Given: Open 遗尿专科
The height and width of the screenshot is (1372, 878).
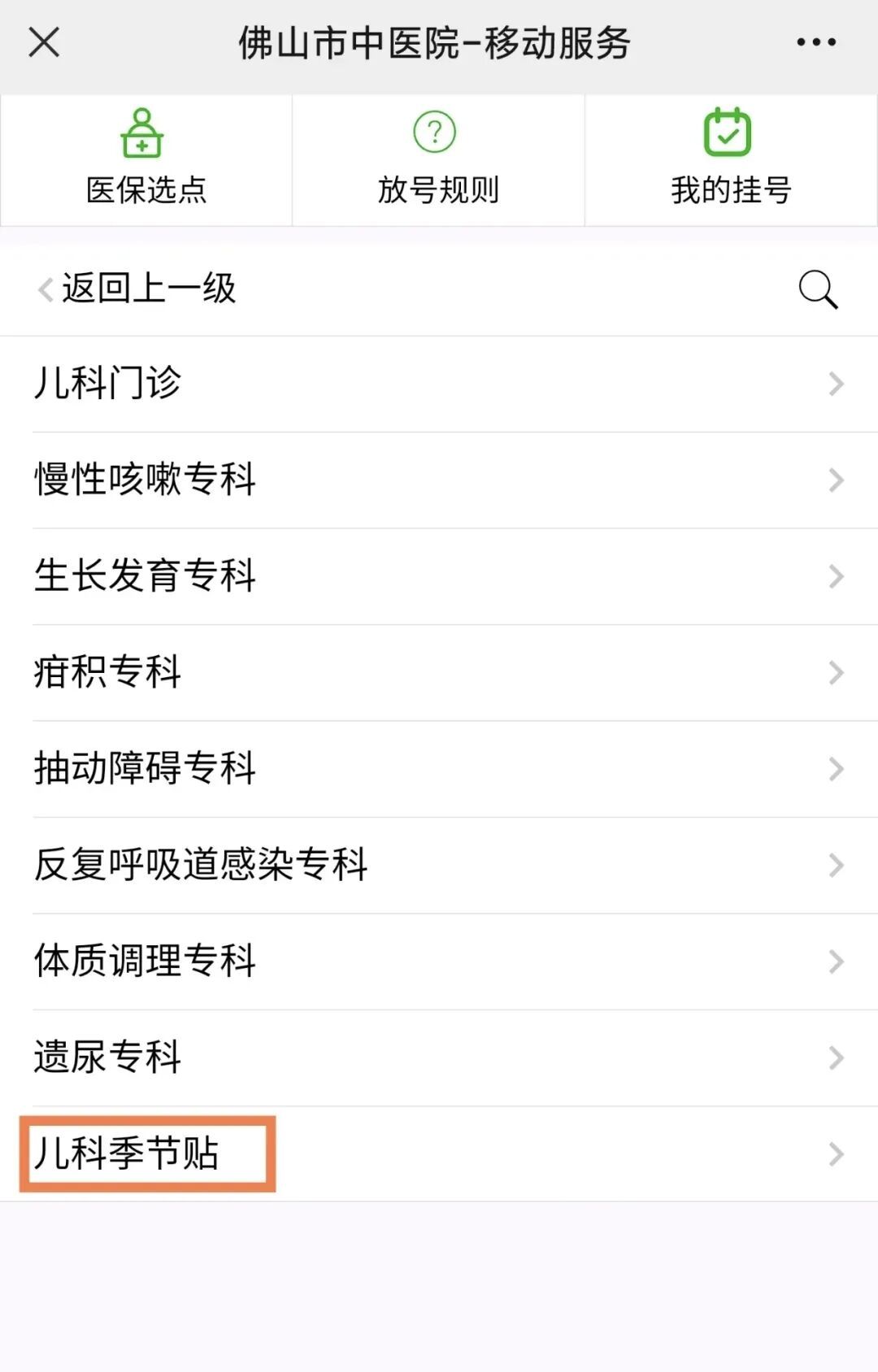Looking at the screenshot, I should click(439, 1057).
